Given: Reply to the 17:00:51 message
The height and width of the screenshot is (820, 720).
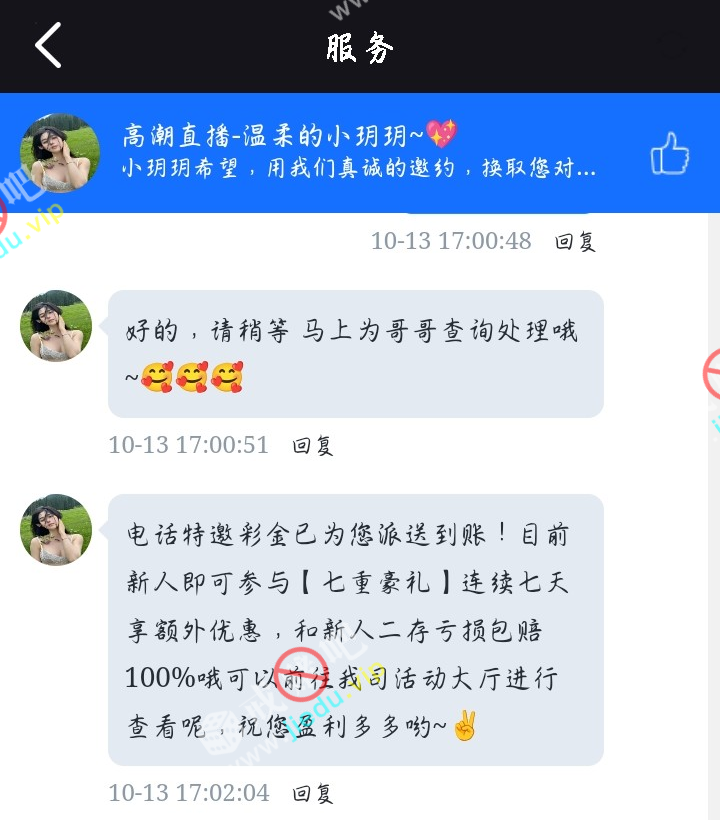Looking at the screenshot, I should pos(312,446).
